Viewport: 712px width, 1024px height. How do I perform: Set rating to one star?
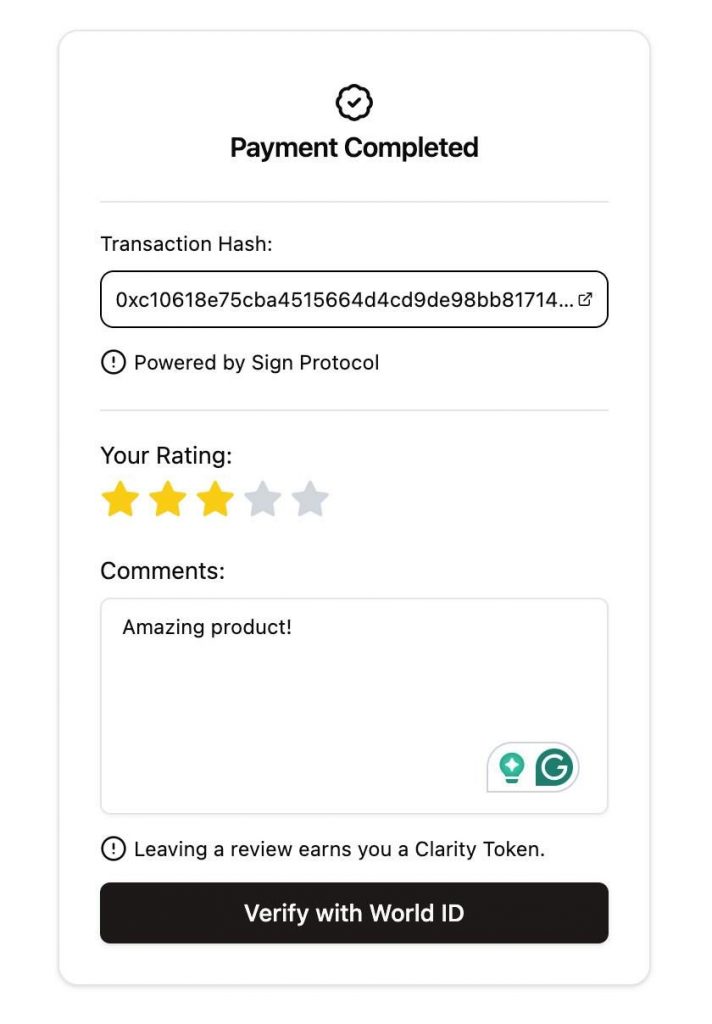(x=120, y=499)
